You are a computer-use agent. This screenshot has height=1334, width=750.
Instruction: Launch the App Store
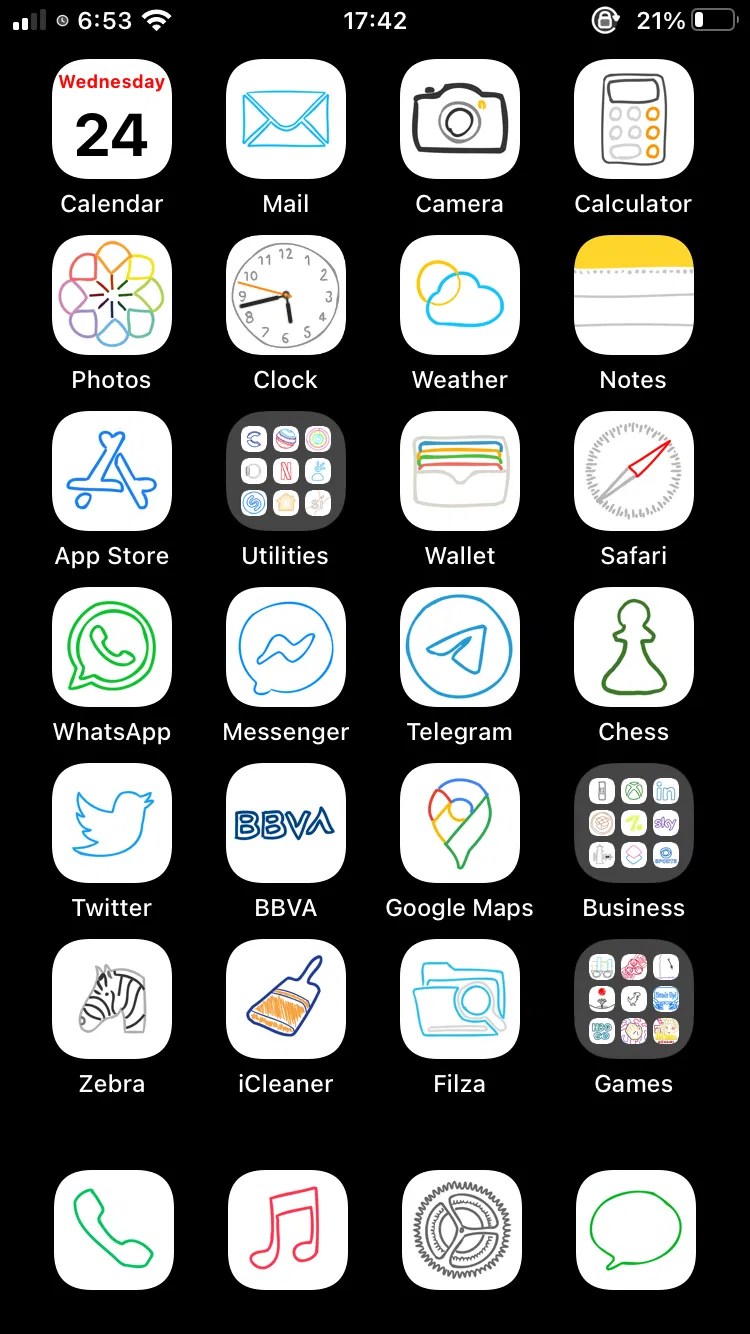pos(111,471)
